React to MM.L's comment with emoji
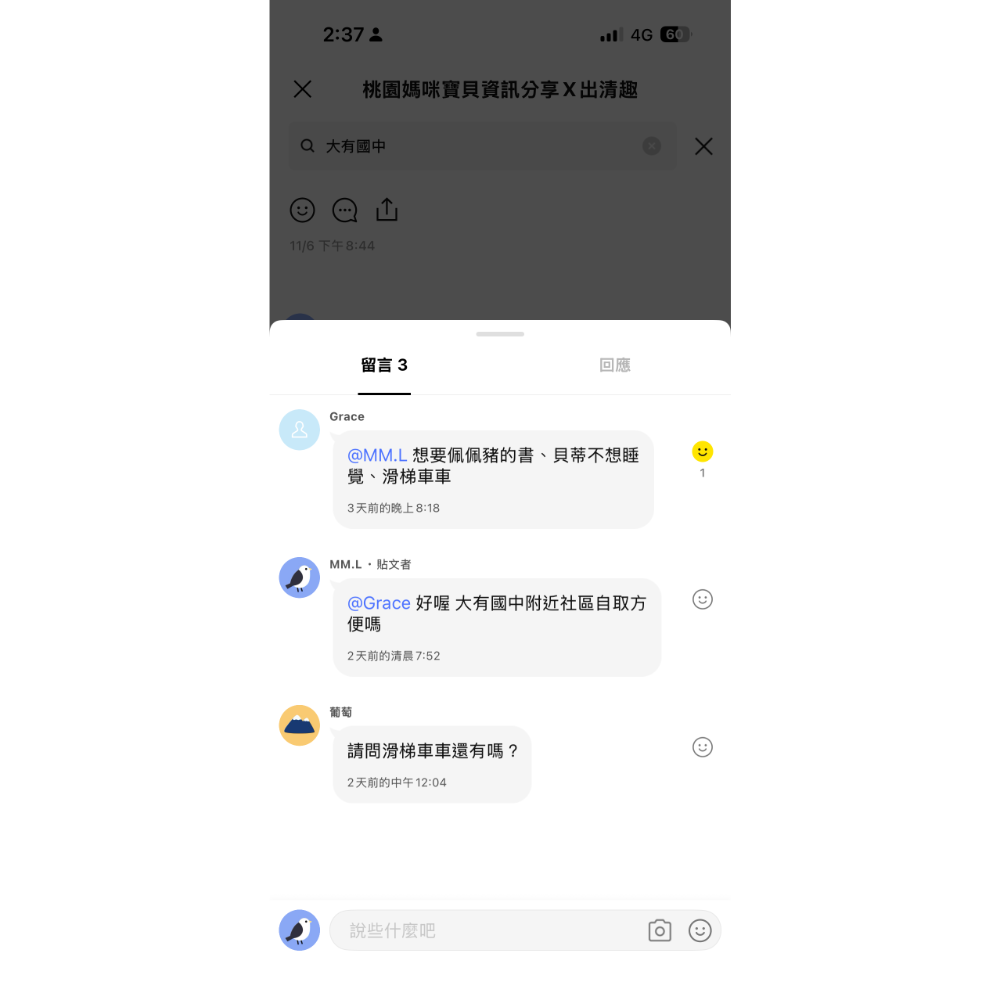 pyautogui.click(x=702, y=599)
